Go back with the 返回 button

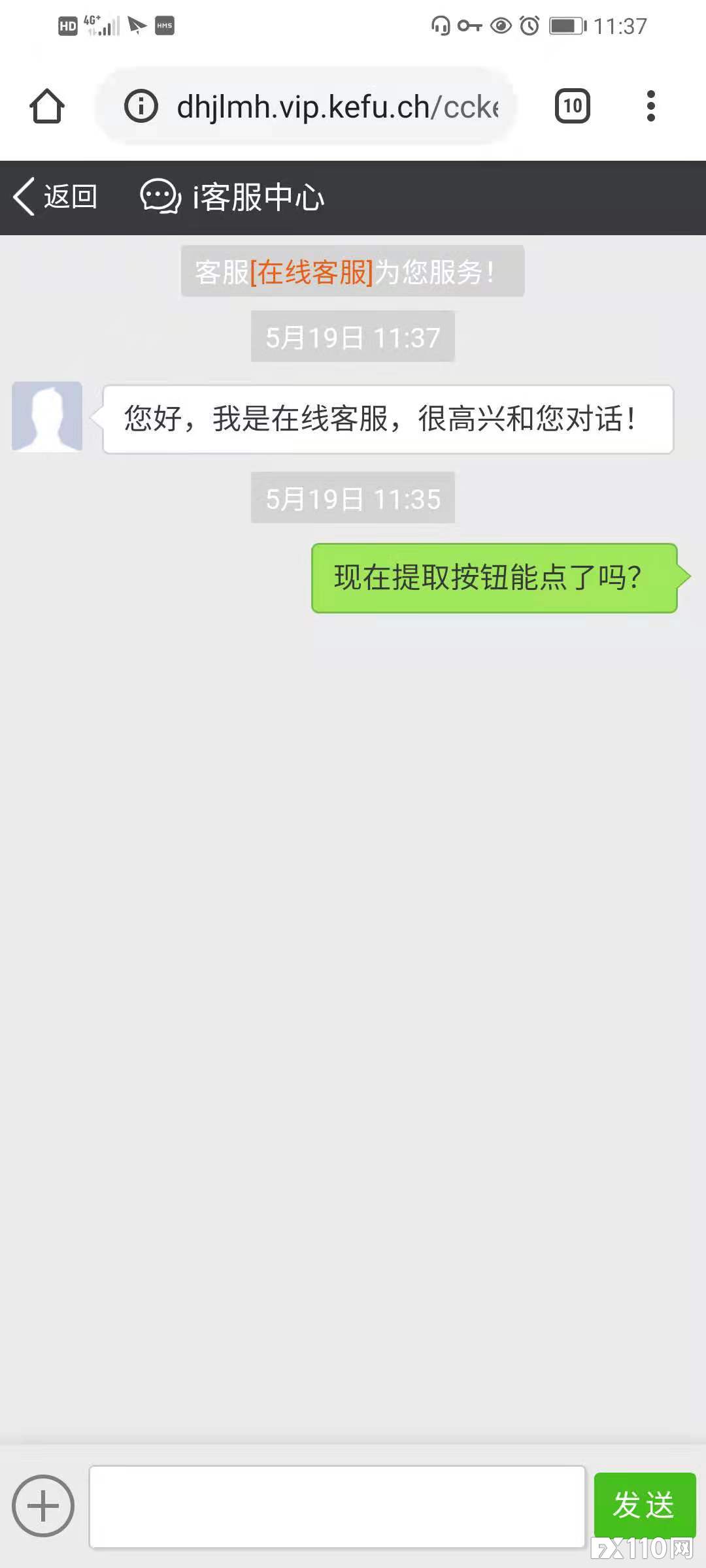(x=56, y=197)
